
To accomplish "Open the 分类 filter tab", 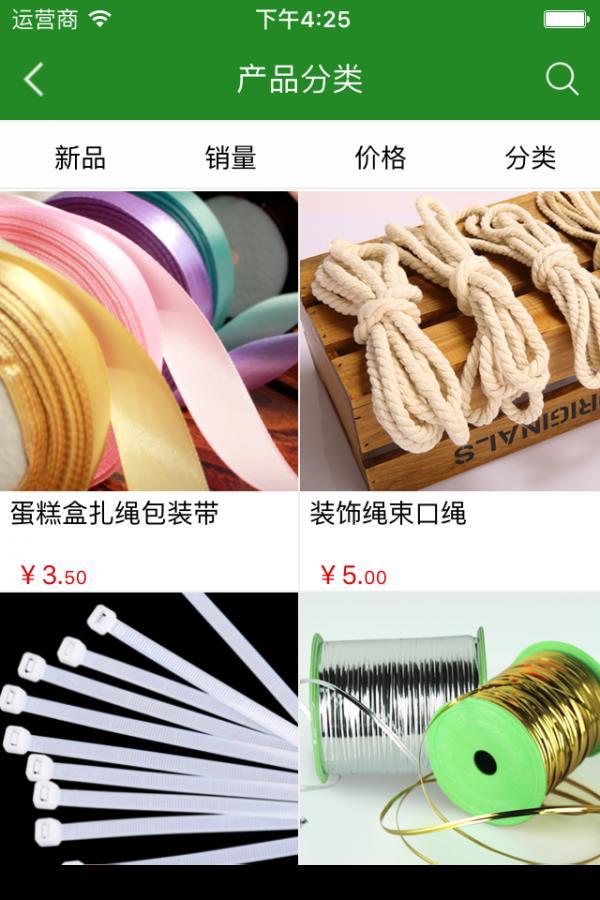I will tap(530, 158).
